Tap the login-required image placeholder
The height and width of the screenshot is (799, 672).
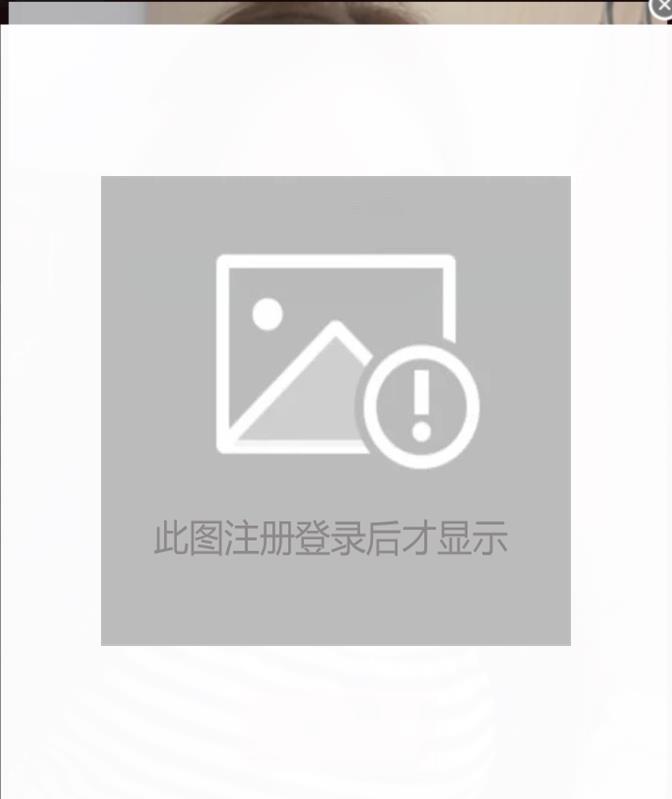336,410
